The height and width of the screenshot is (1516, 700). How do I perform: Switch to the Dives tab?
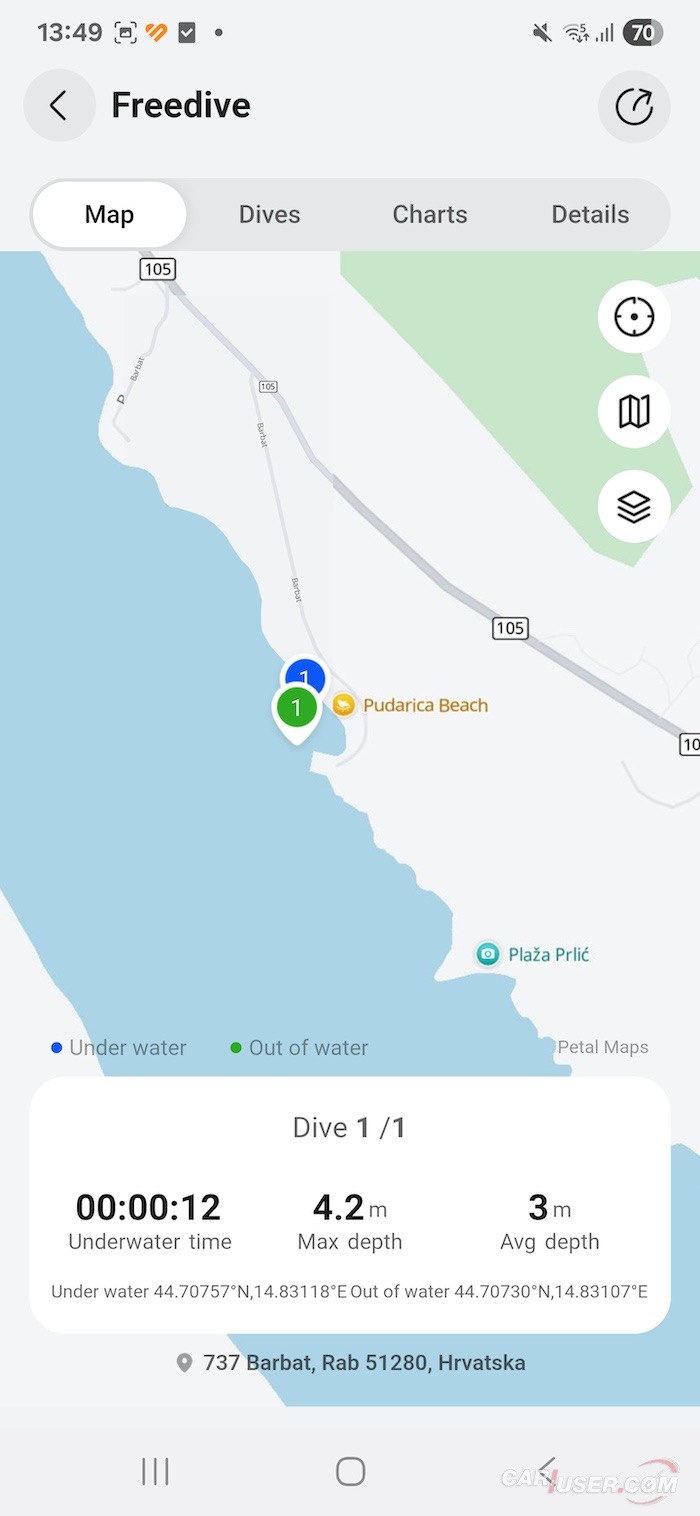pos(269,214)
